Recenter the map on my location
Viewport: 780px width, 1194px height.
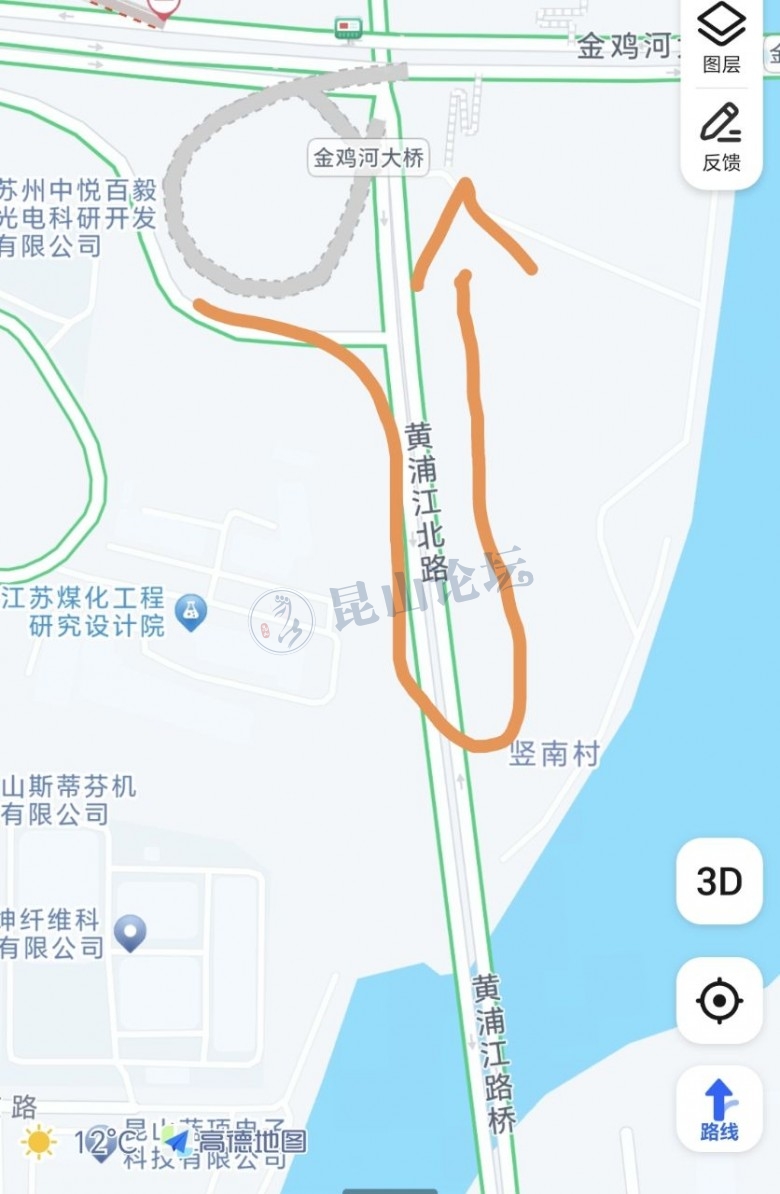click(719, 1000)
